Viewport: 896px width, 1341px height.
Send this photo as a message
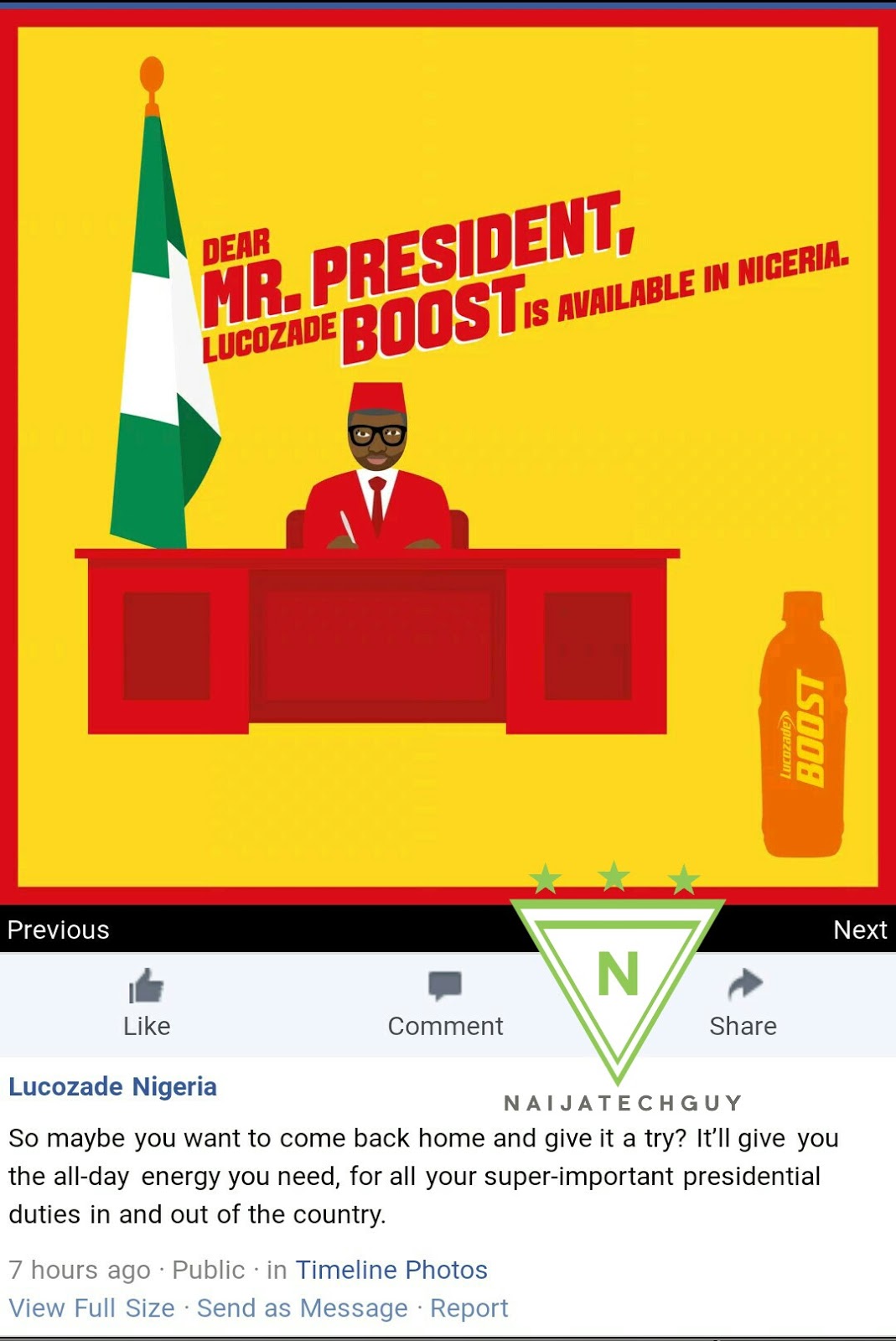click(x=302, y=1307)
